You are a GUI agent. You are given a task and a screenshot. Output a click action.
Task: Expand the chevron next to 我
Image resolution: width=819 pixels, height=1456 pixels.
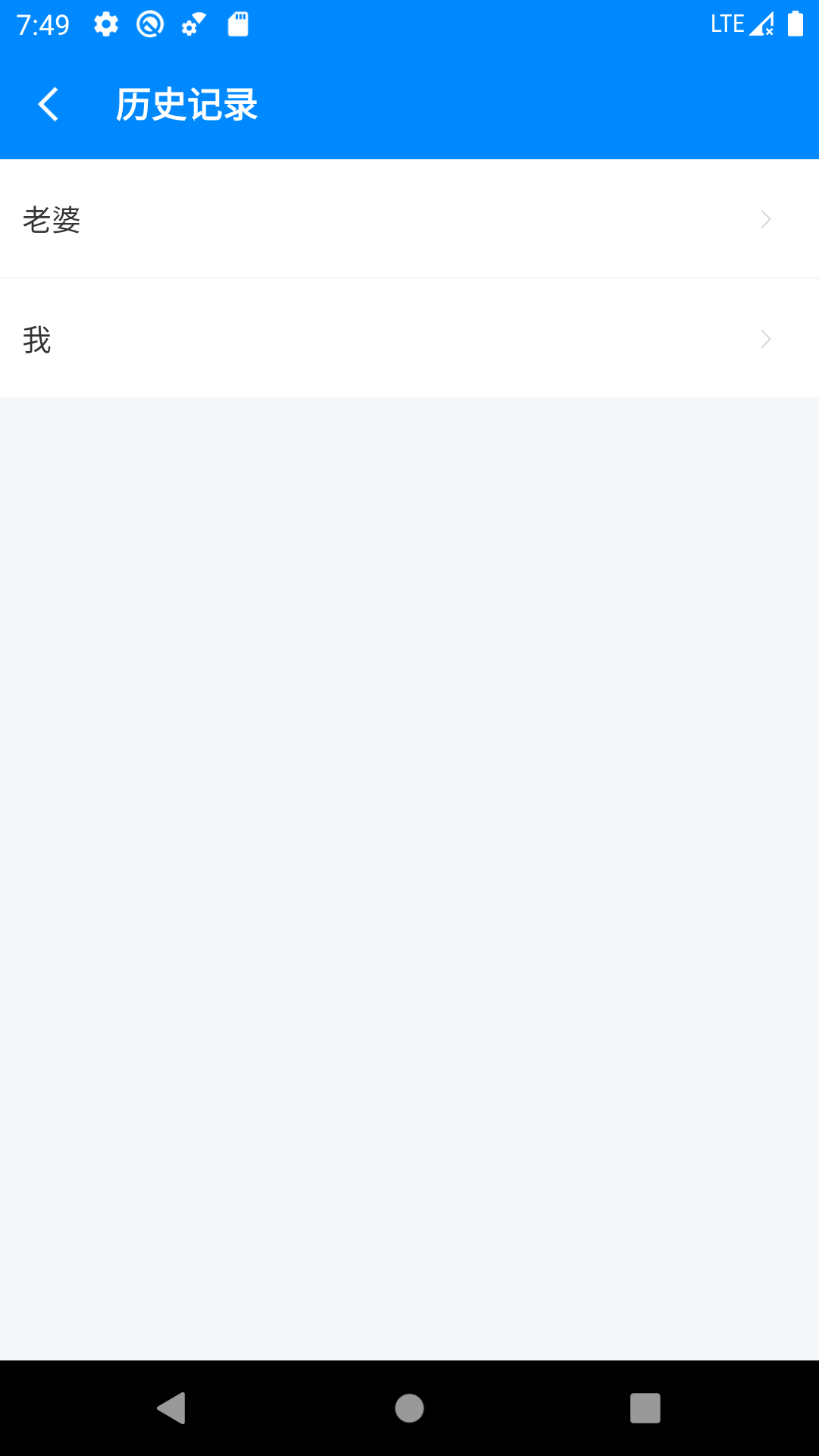(764, 339)
